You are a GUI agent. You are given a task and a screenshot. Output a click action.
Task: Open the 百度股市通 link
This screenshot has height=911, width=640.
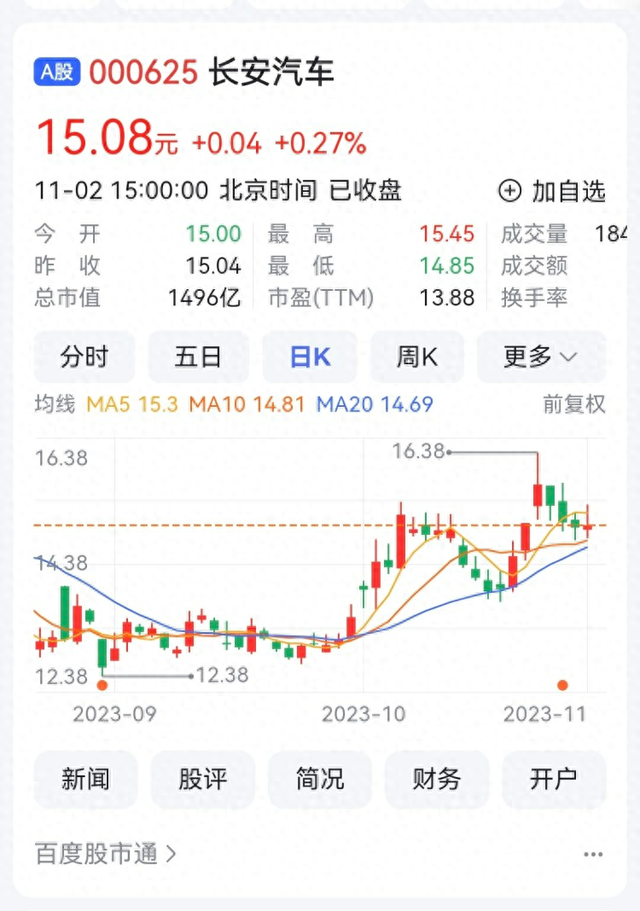click(x=106, y=854)
